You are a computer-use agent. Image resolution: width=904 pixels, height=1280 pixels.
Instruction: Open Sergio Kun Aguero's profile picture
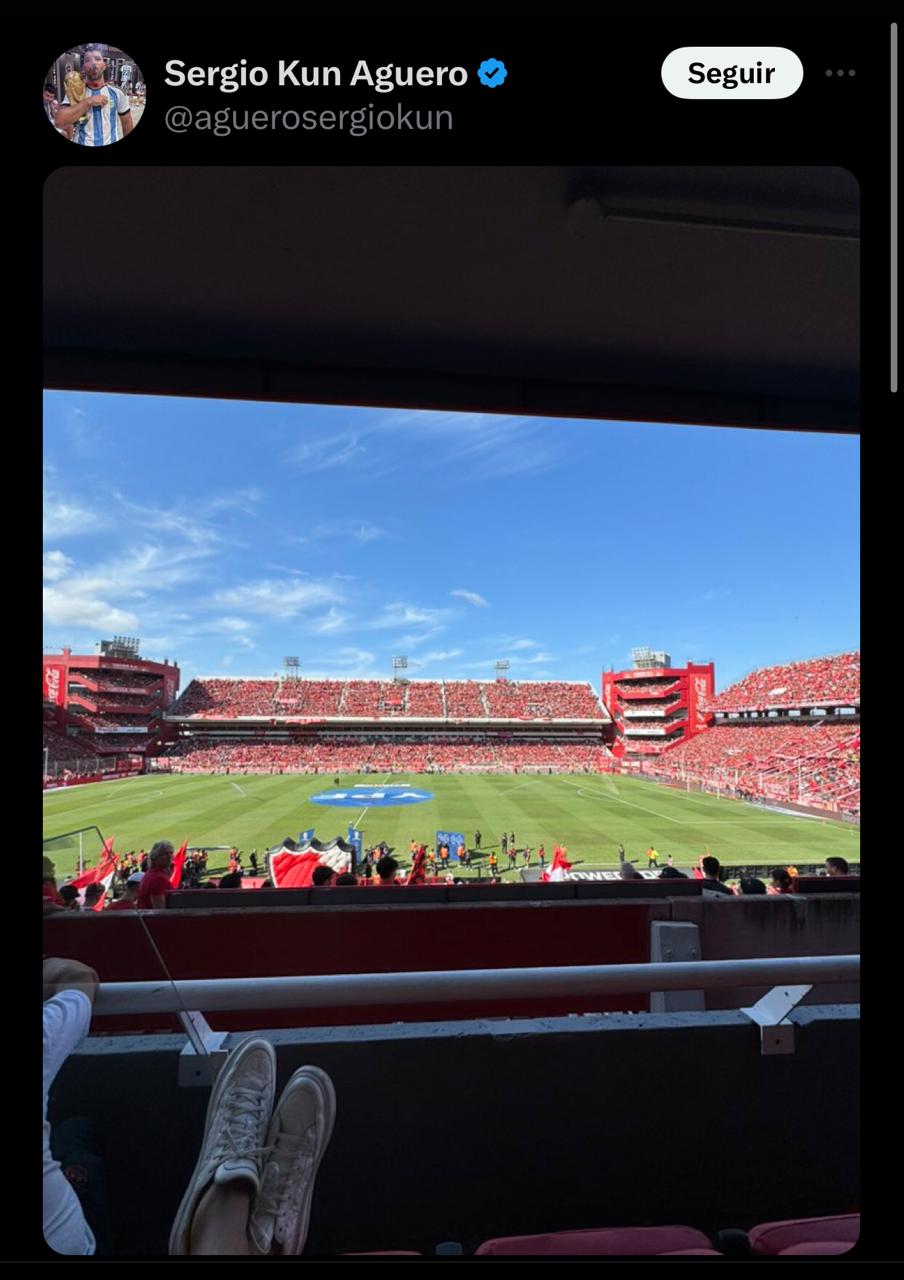point(94,95)
